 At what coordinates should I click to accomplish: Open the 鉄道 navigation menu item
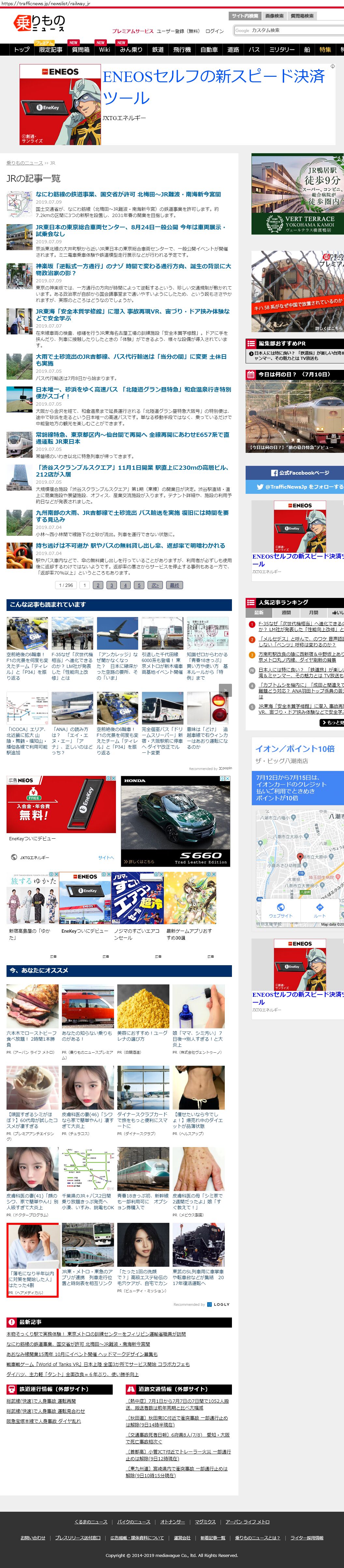tap(158, 50)
